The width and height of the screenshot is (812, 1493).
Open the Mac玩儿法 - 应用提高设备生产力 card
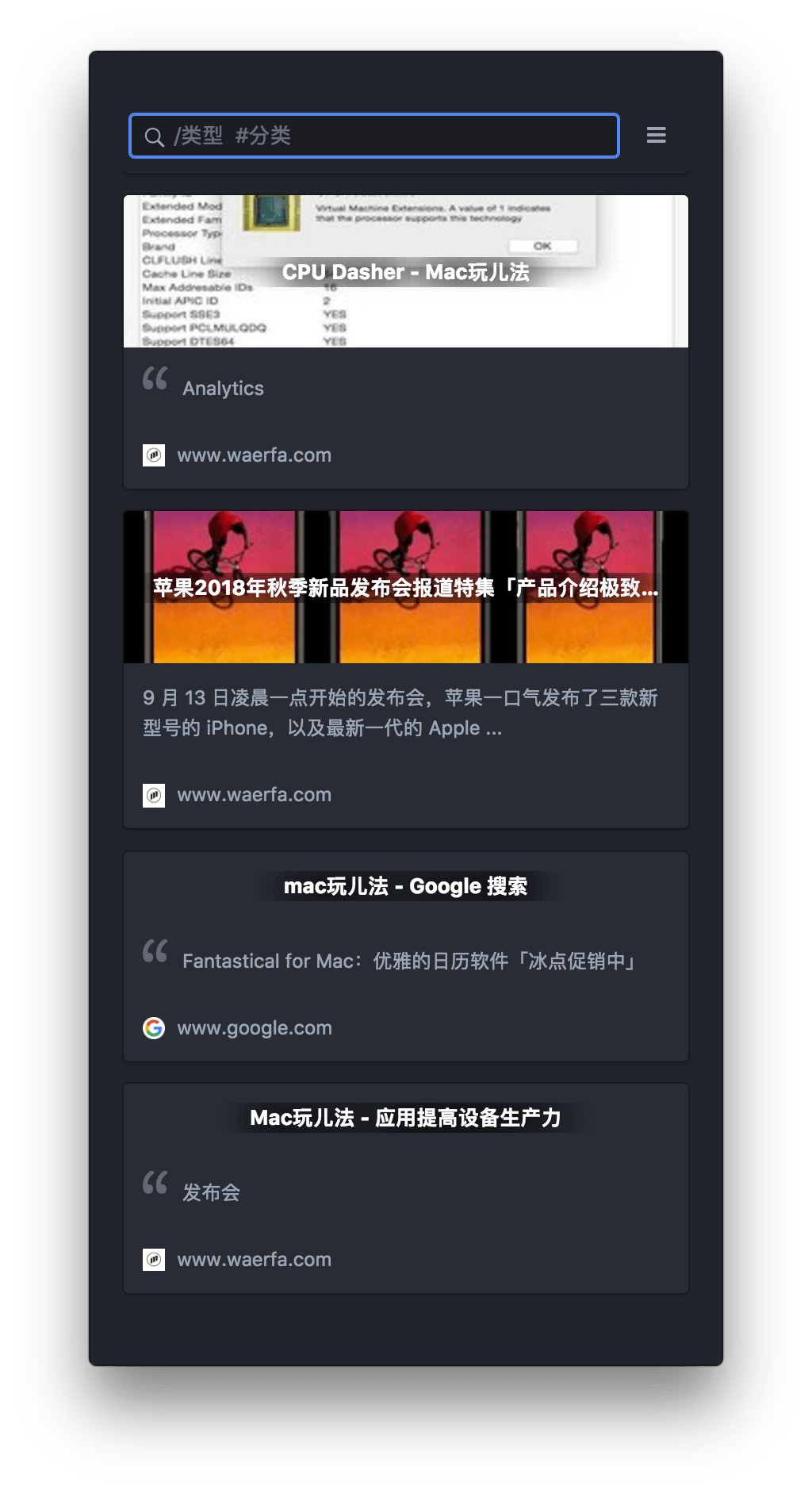pyautogui.click(x=405, y=1118)
